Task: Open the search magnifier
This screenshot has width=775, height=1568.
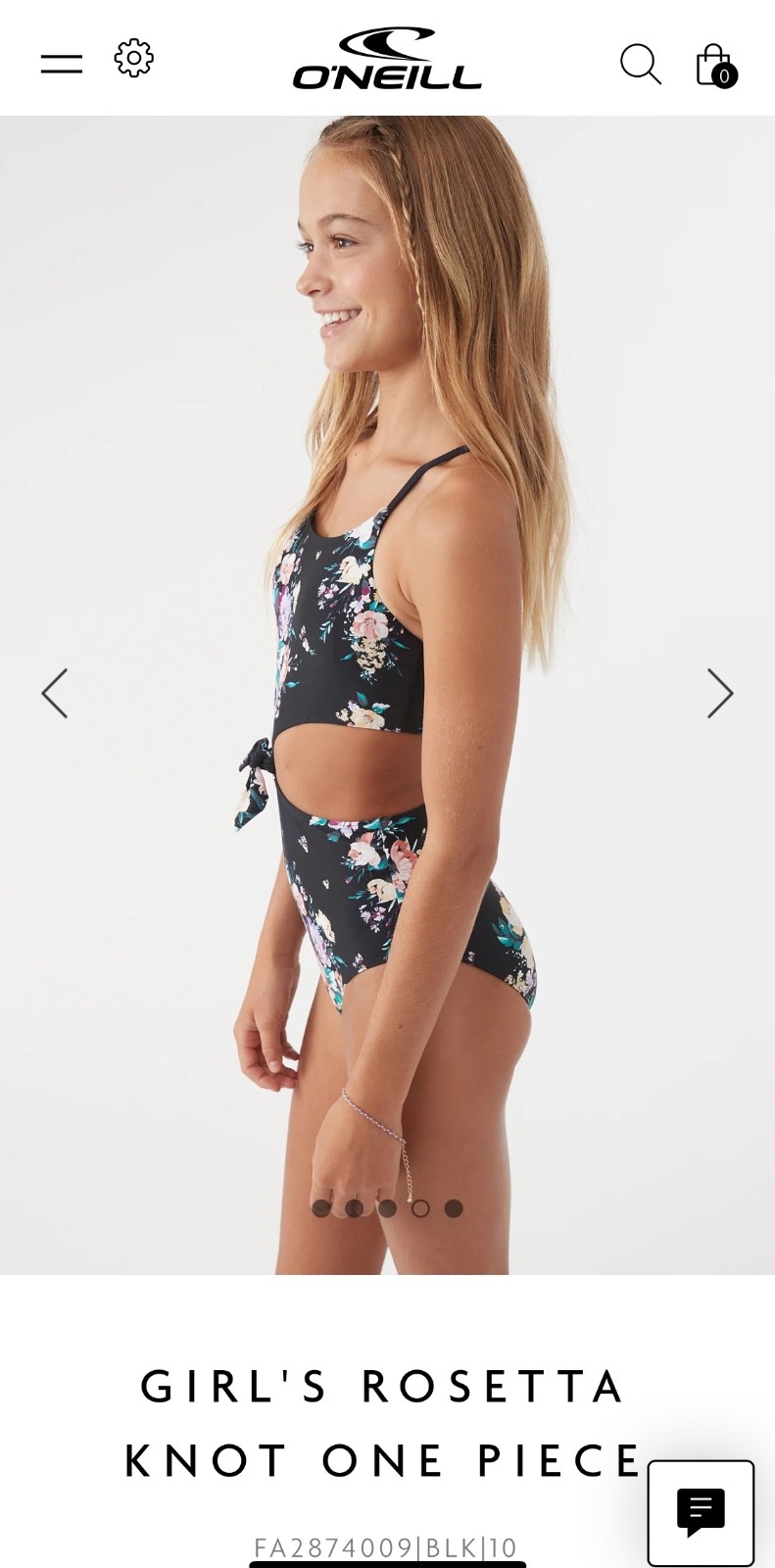Action: 641,64
